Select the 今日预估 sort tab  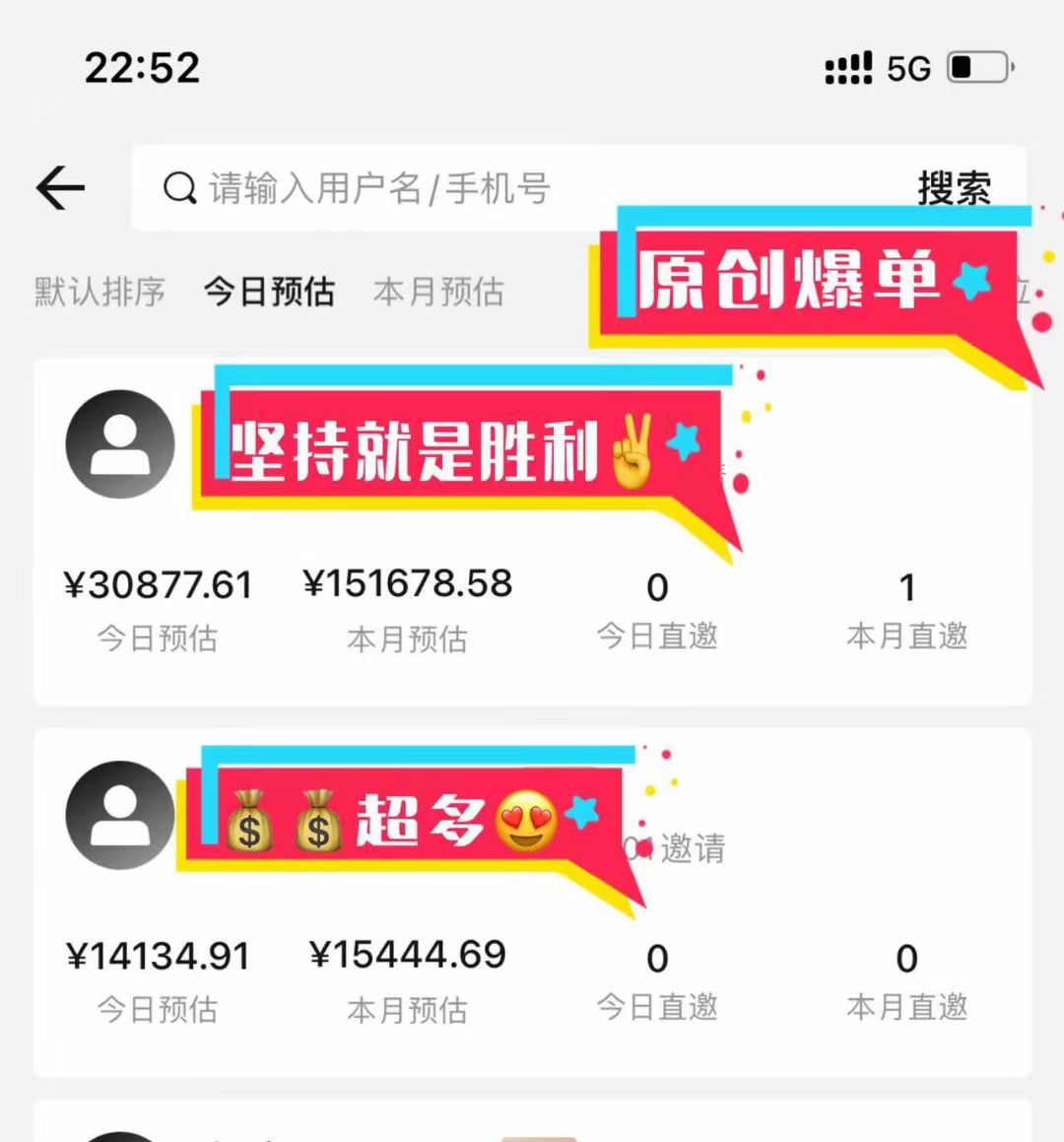click(x=269, y=292)
